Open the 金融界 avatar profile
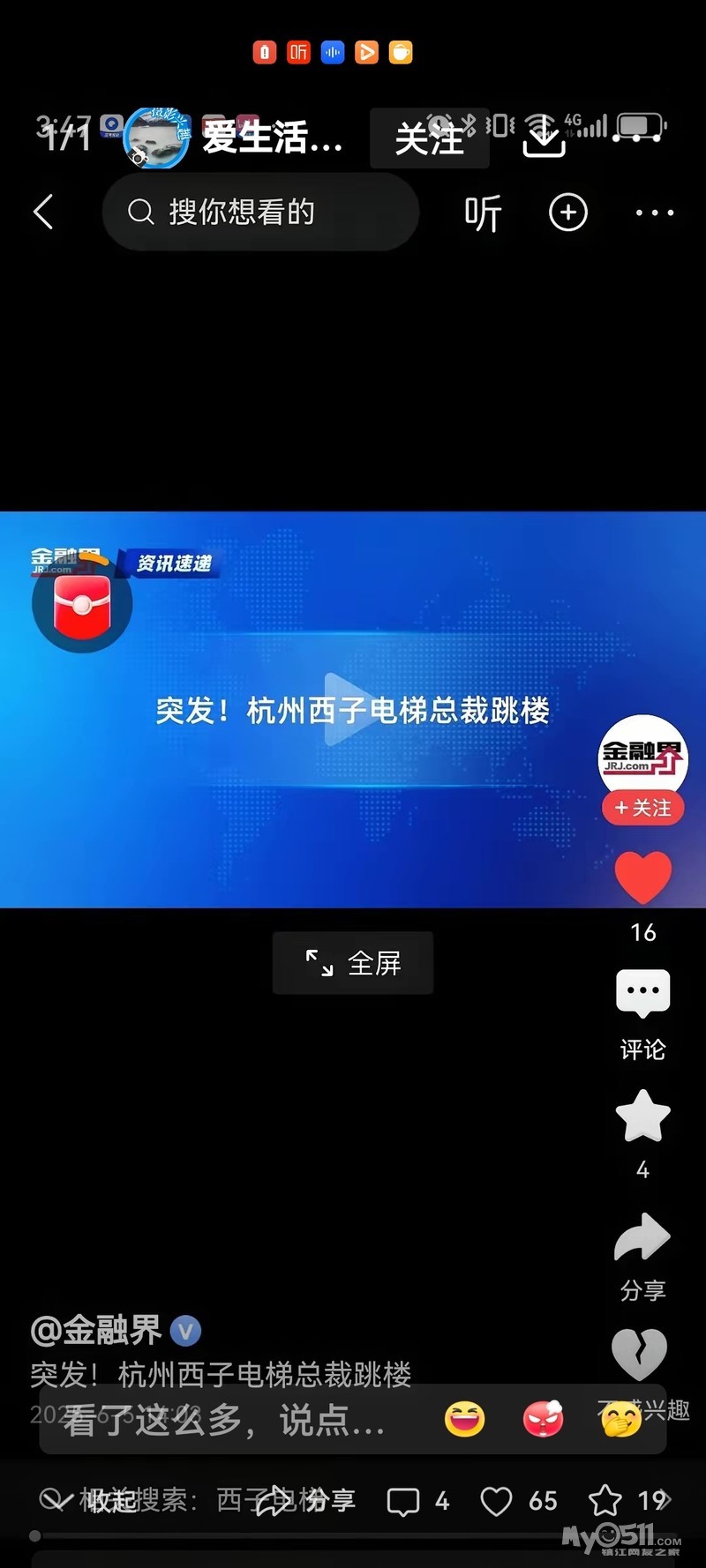The width and height of the screenshot is (706, 1568). point(642,755)
